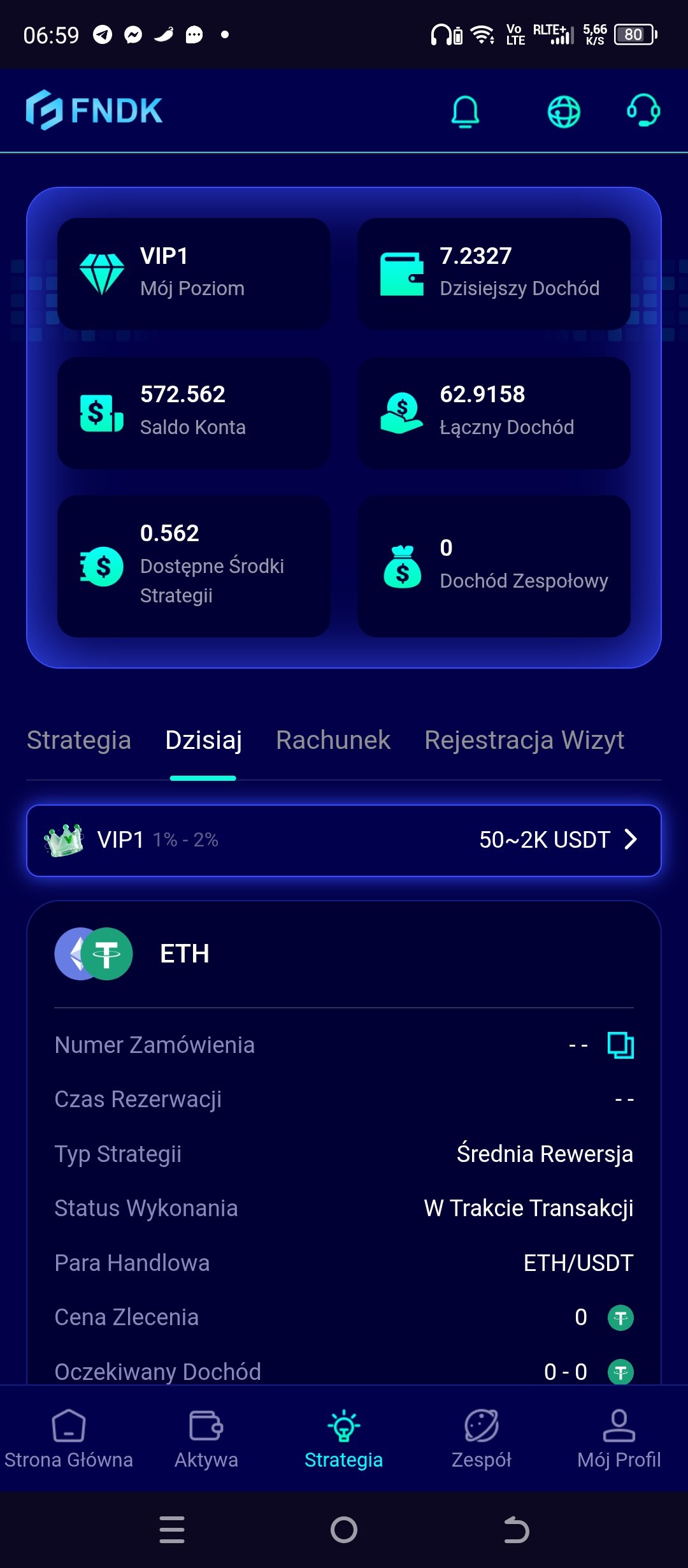Copy the order number (Numer Zamówienia)
Screen dimensions: 688x1568
[x=620, y=1045]
